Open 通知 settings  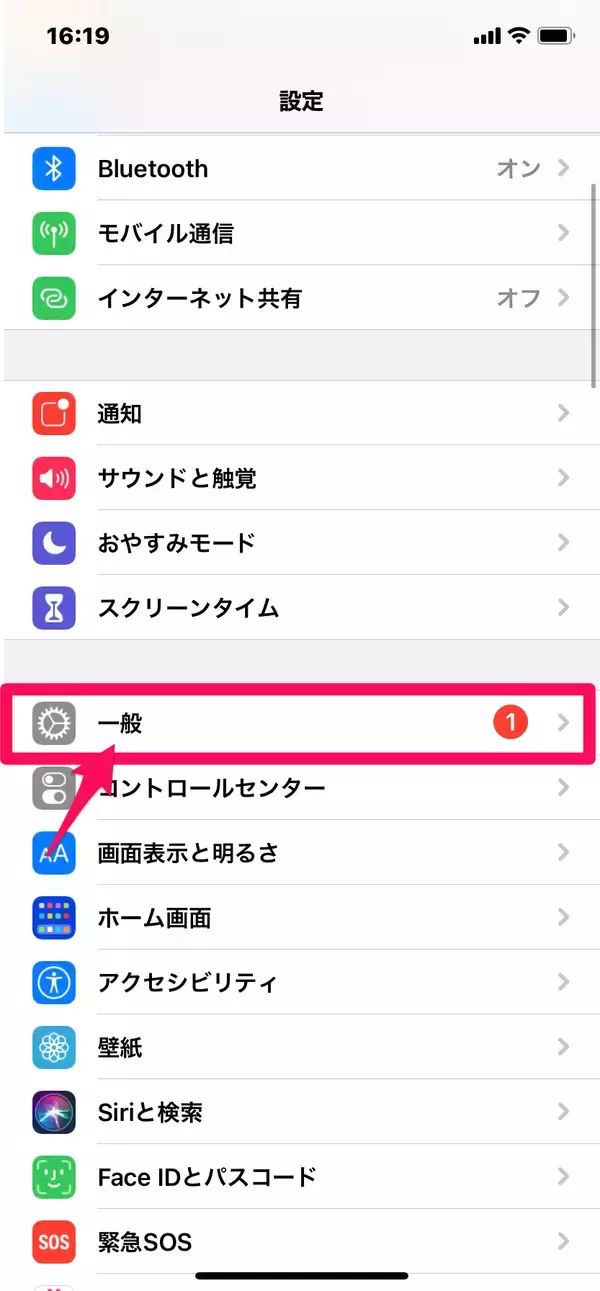(x=300, y=413)
